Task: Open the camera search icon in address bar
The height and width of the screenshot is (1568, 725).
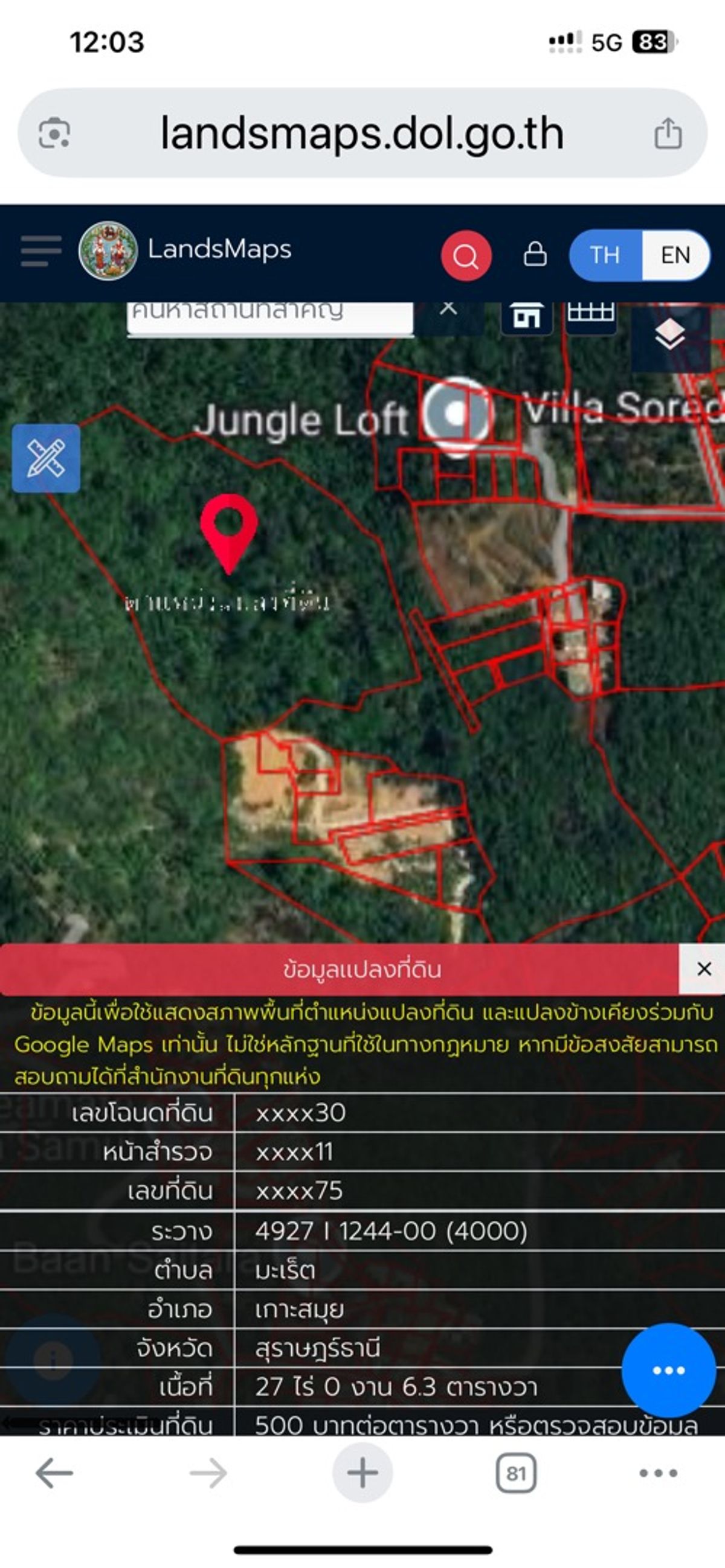Action: (x=54, y=134)
